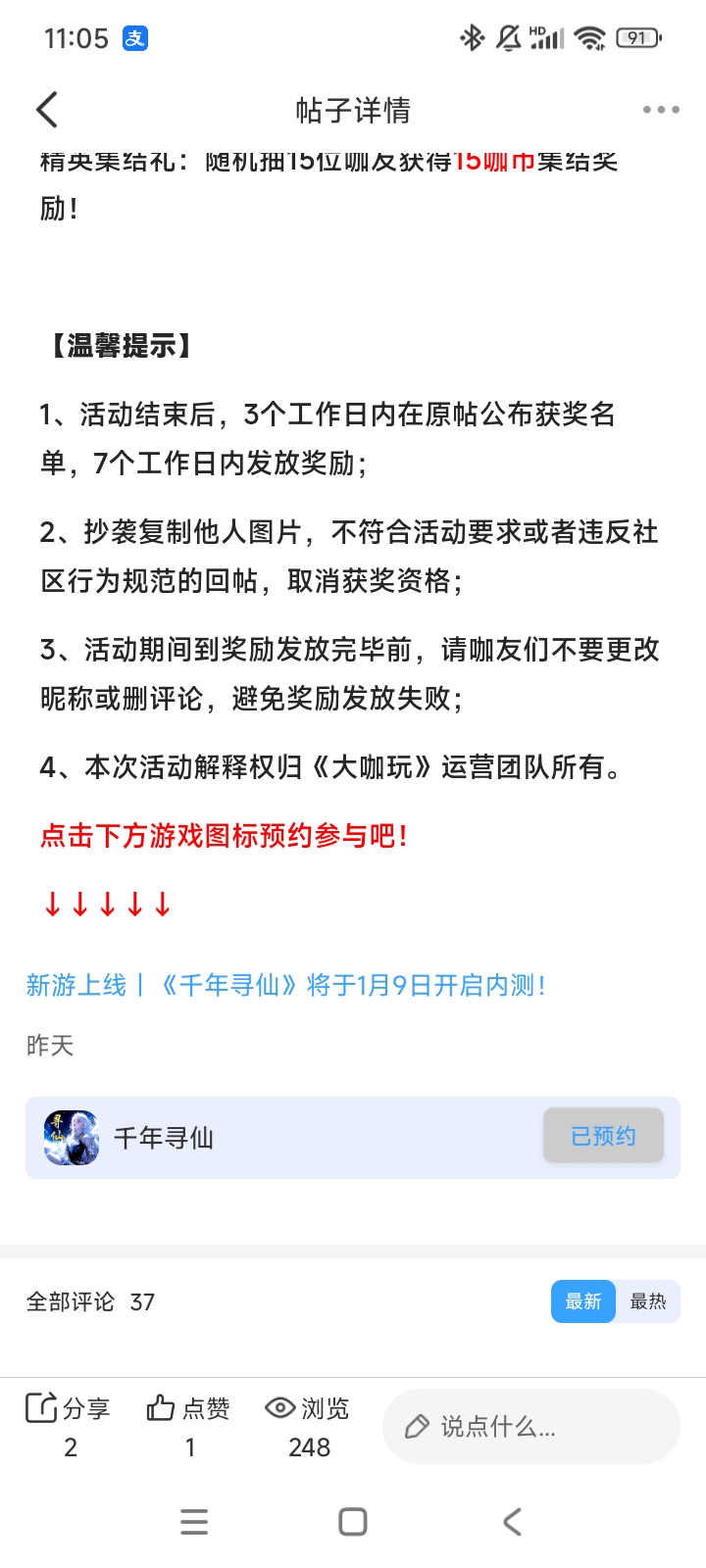Return with the system back button

512,1521
